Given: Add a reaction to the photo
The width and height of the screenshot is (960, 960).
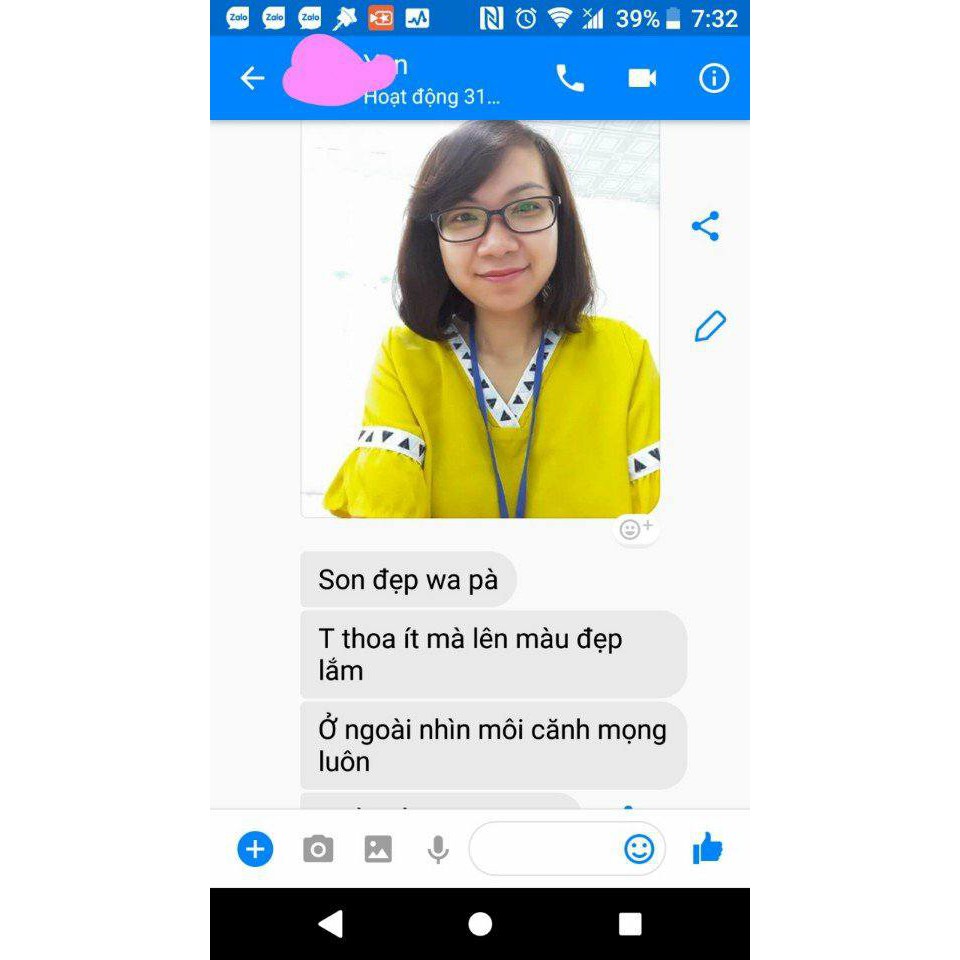Looking at the screenshot, I should click(636, 529).
